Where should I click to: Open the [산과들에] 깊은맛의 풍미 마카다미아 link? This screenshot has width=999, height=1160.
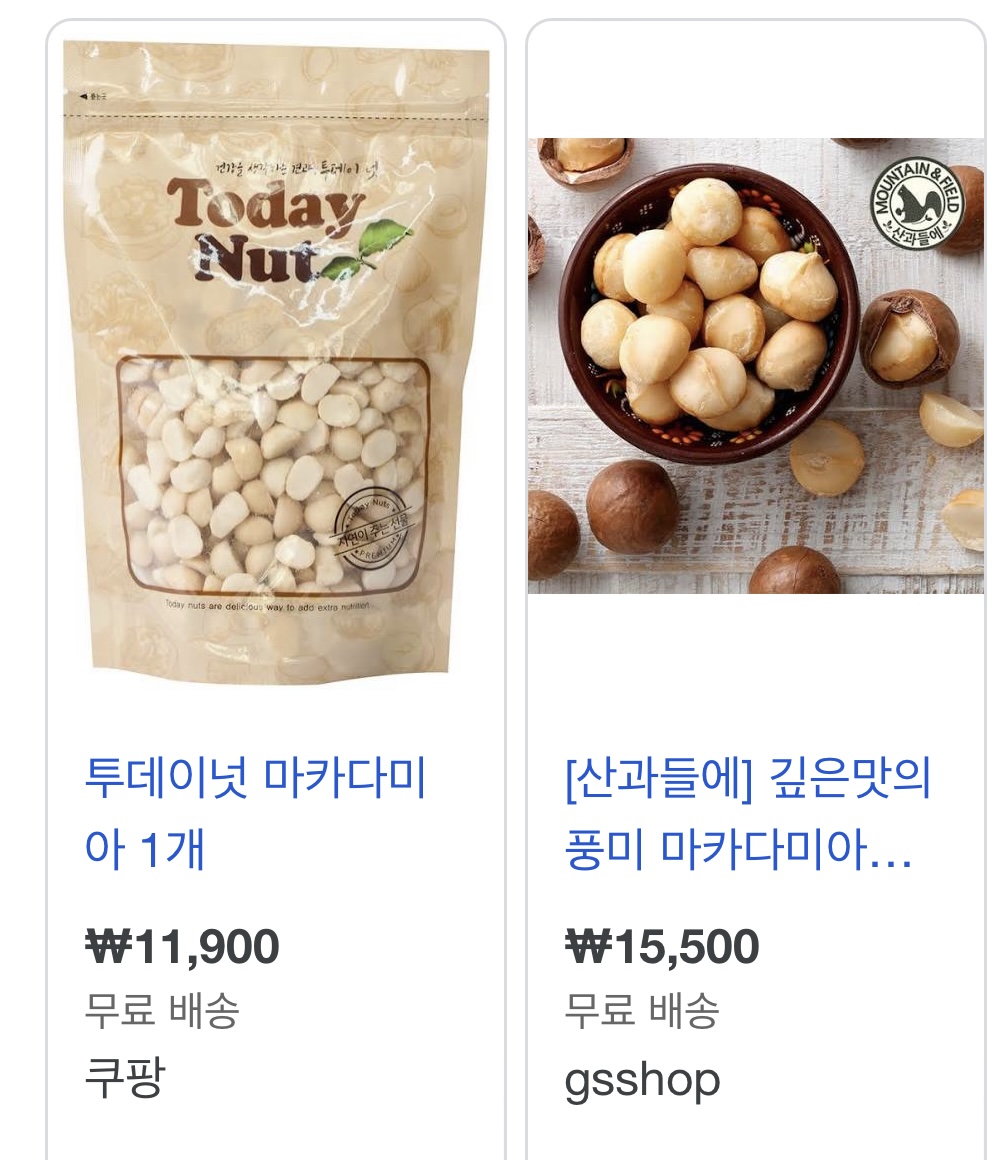coord(748,814)
